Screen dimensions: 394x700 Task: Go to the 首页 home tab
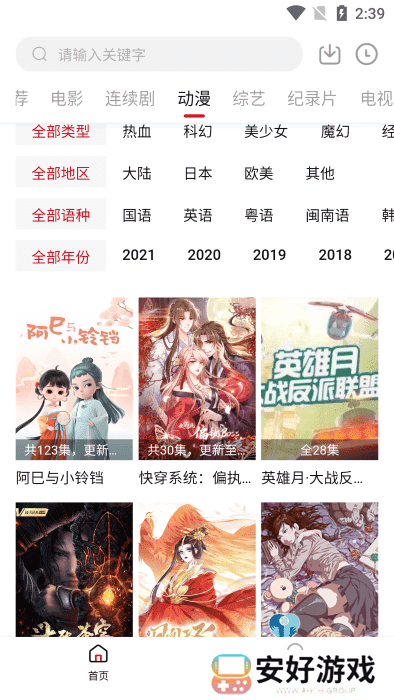coord(98,662)
